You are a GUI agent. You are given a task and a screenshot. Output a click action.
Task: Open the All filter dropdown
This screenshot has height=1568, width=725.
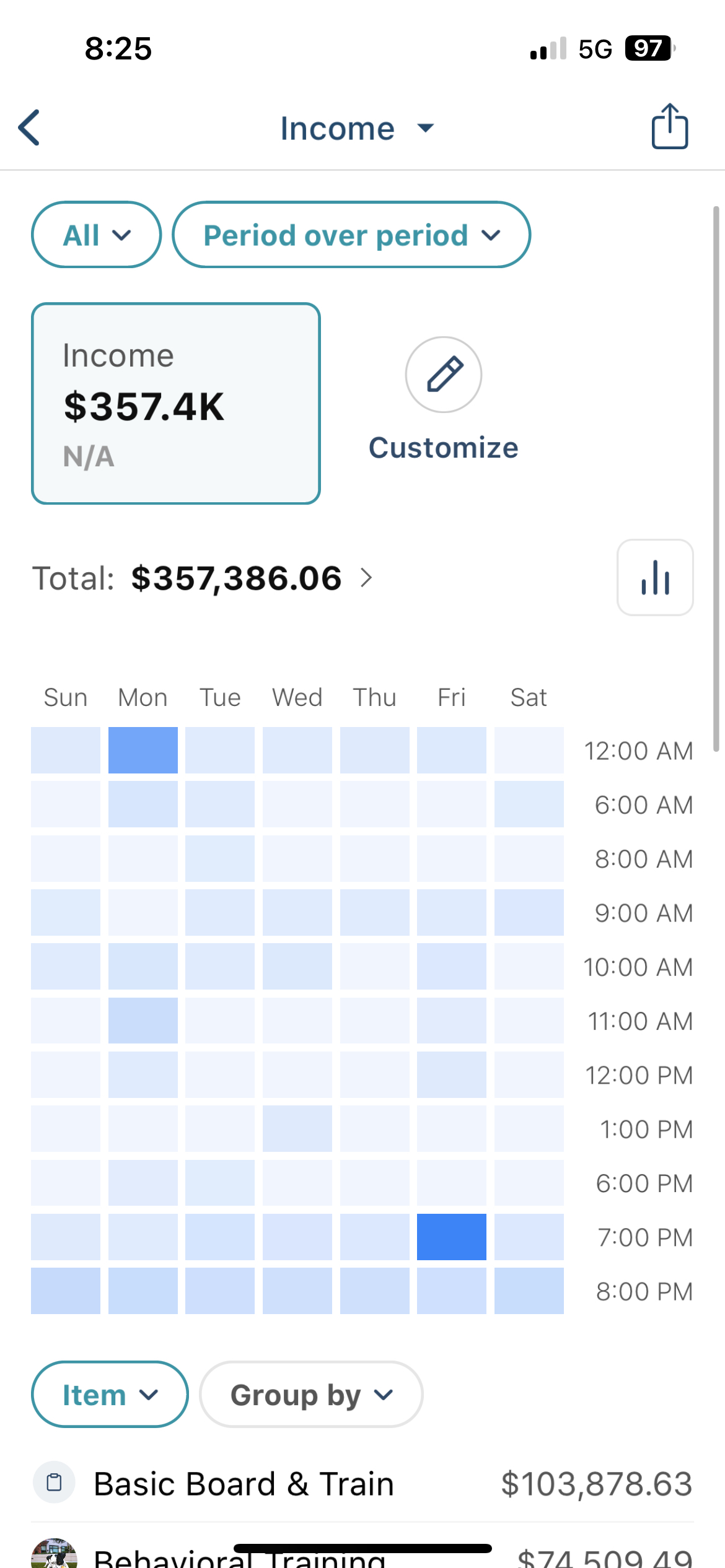tap(96, 235)
